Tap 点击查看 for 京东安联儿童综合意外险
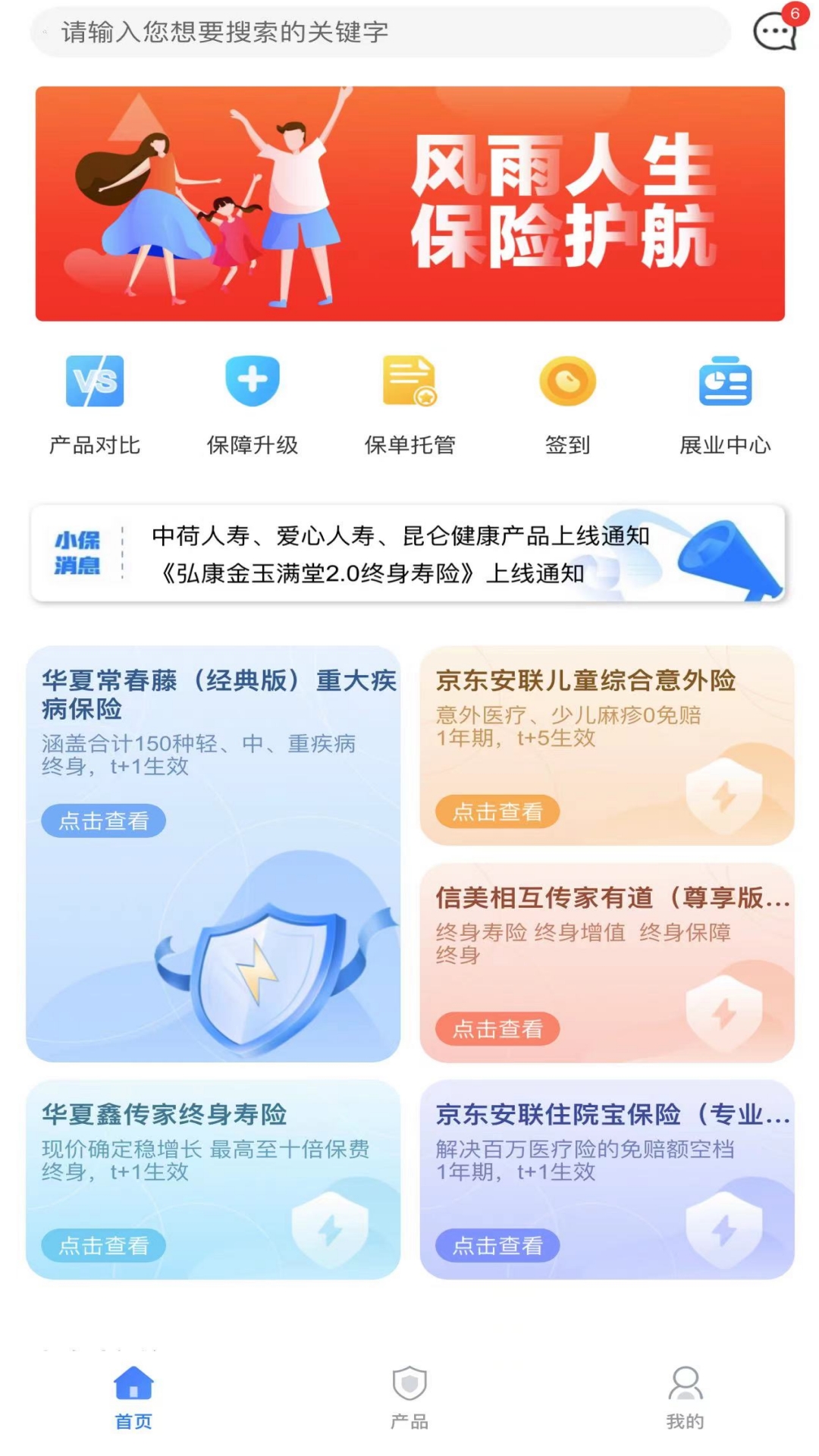Viewport: 819px width, 1456px height. (x=497, y=812)
